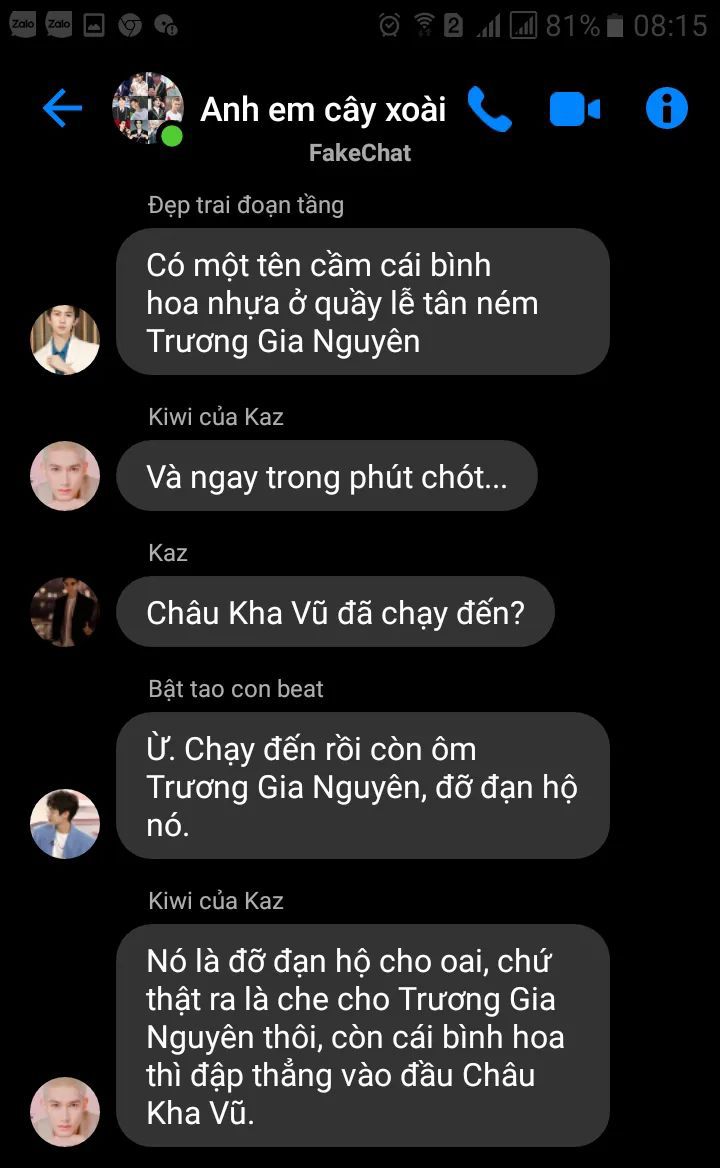
Task: Start a video call in the group
Action: 575,109
